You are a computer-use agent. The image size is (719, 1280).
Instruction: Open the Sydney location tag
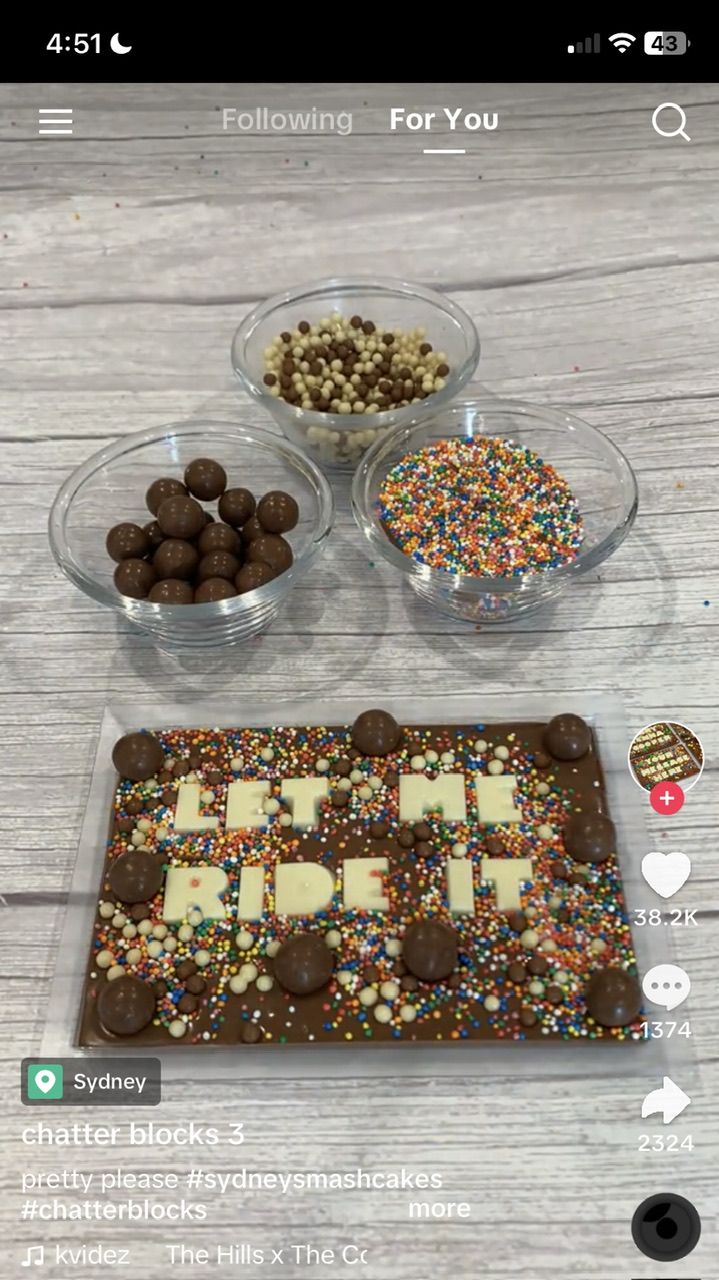(91, 1081)
